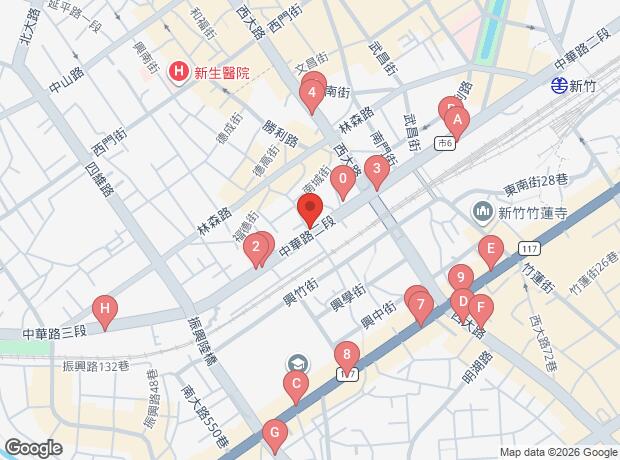Tap the marker labeled E

click(490, 249)
